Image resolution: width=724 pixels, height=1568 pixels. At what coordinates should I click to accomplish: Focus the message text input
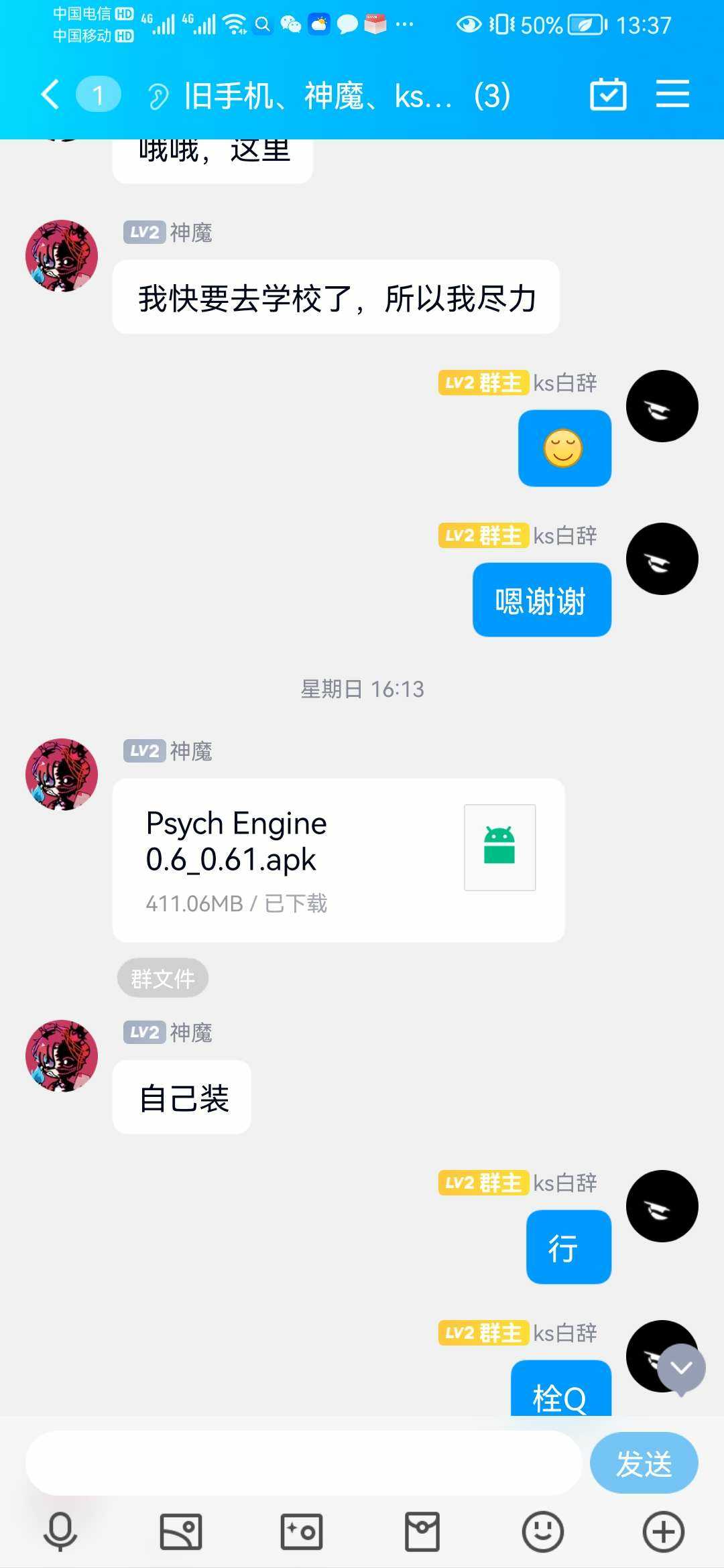tap(303, 1463)
